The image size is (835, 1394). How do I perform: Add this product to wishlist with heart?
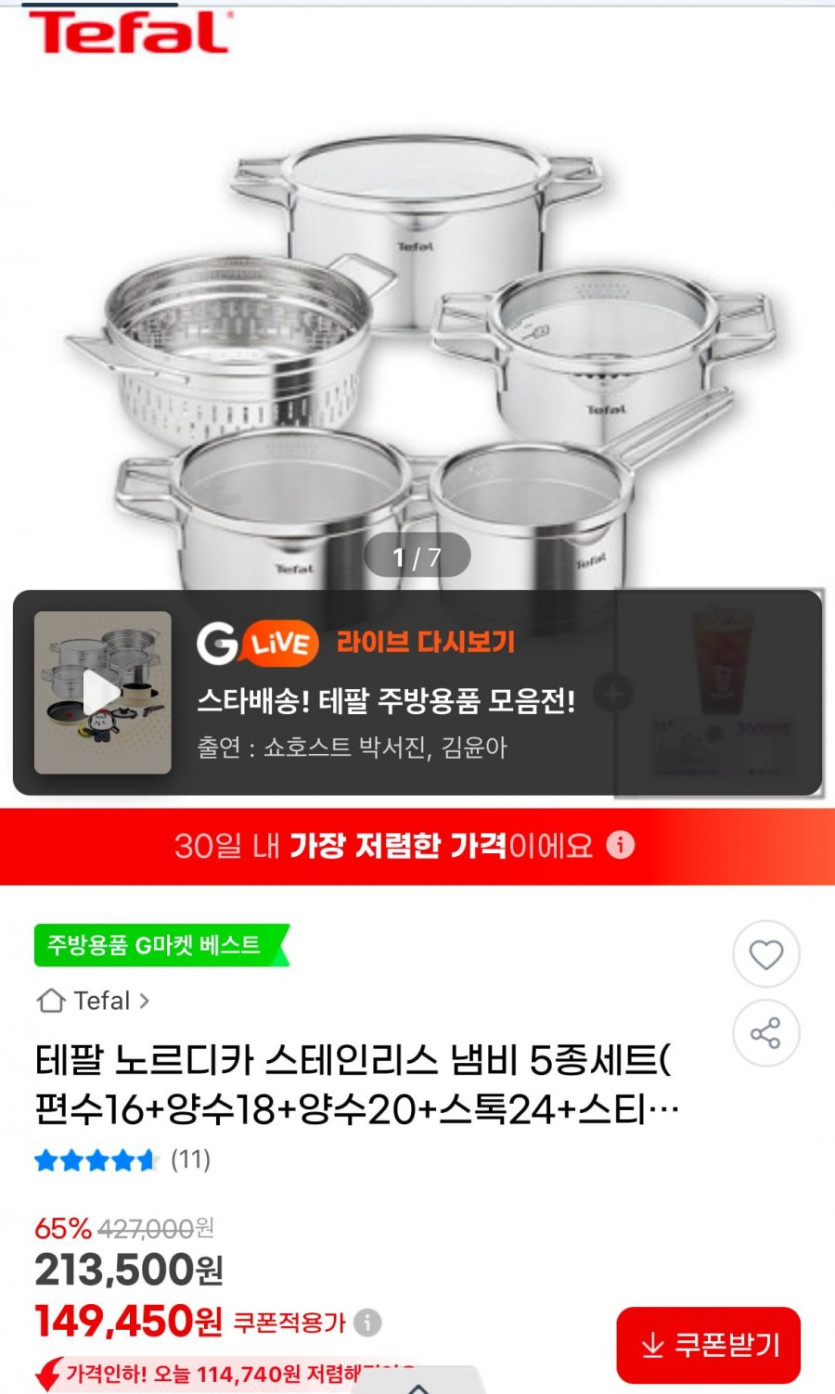coord(766,955)
